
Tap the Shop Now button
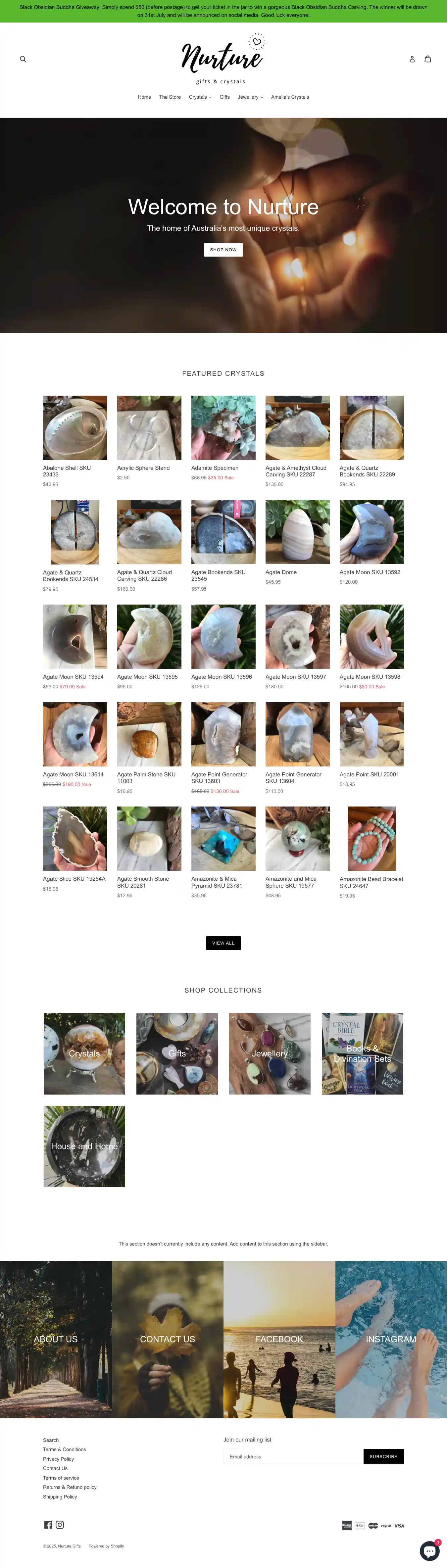point(223,250)
